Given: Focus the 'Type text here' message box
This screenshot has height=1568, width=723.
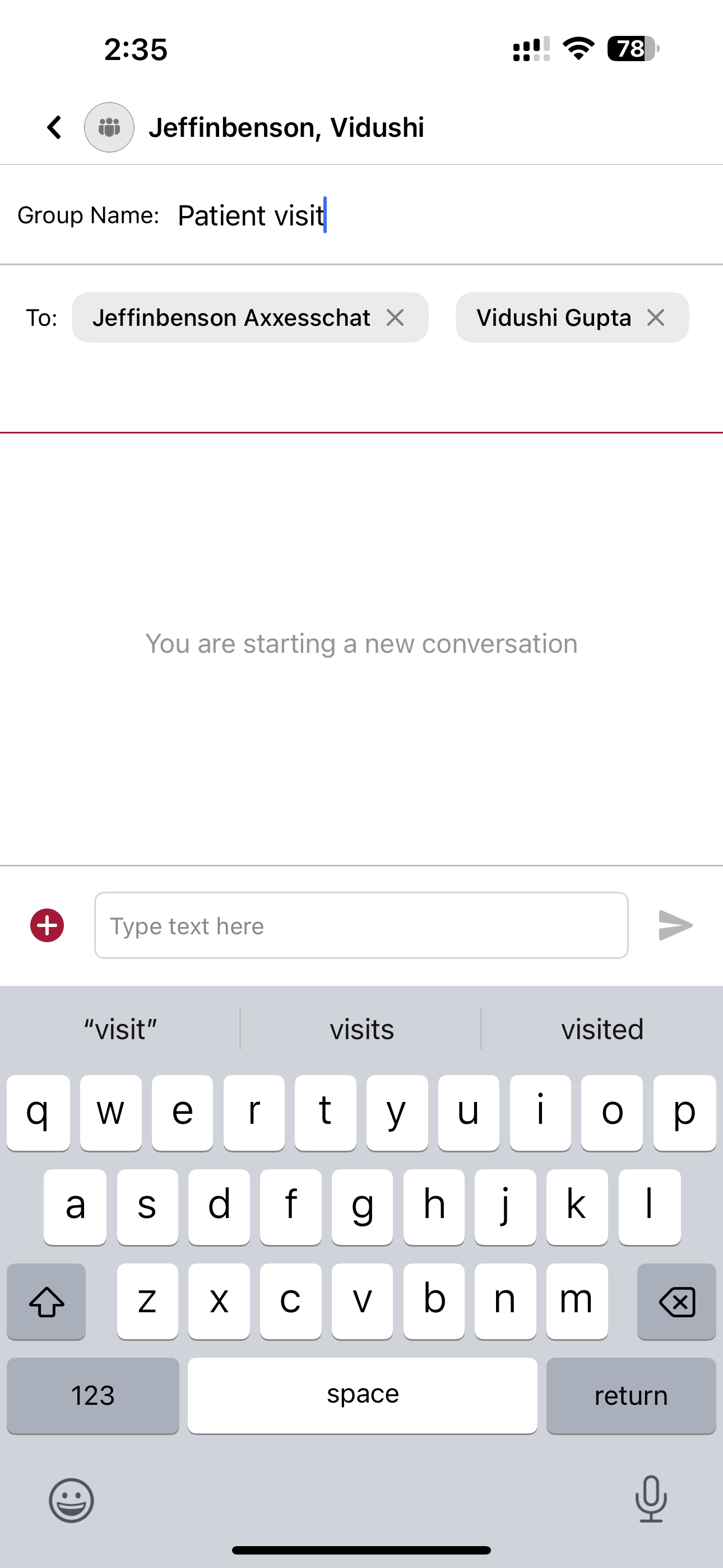Looking at the screenshot, I should [x=361, y=925].
